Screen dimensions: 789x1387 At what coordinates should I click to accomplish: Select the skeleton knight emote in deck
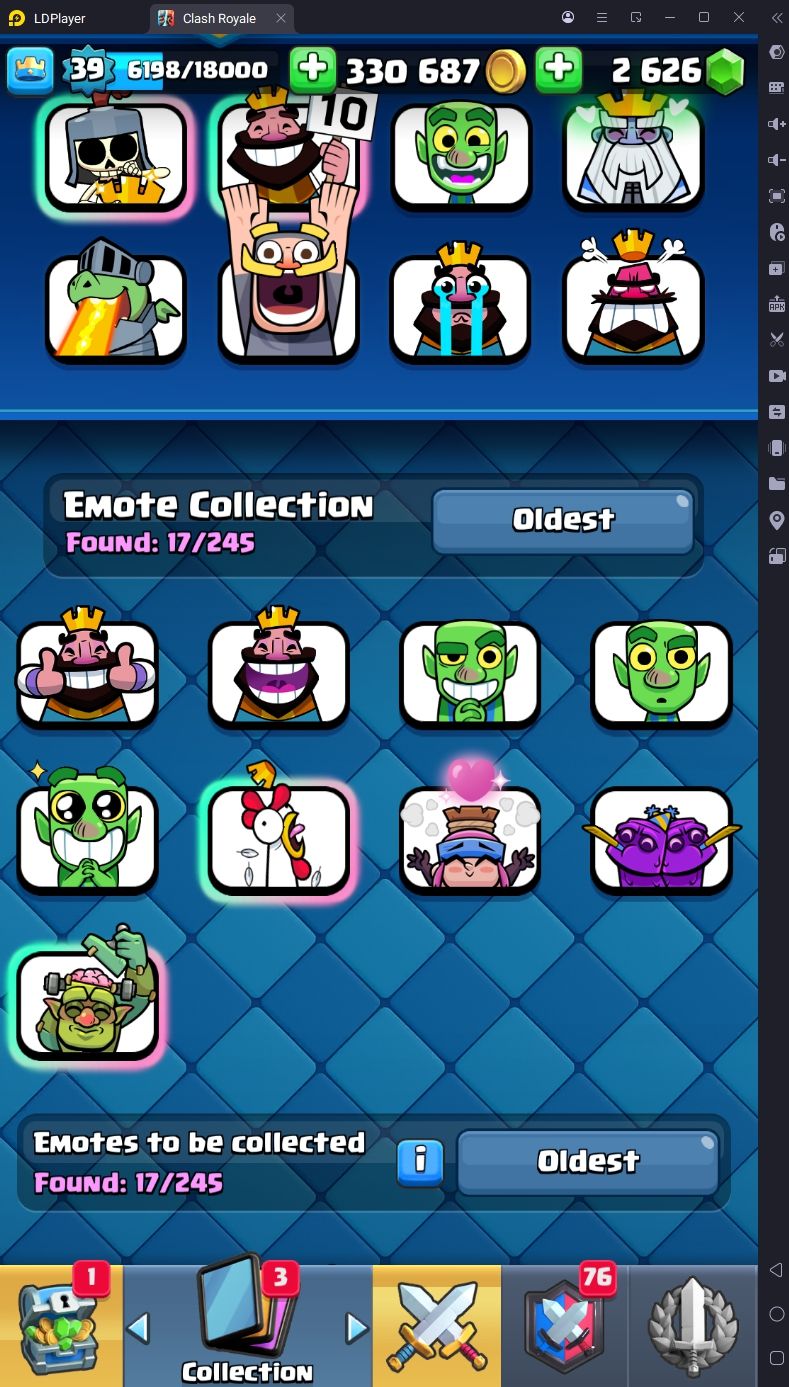(x=116, y=156)
